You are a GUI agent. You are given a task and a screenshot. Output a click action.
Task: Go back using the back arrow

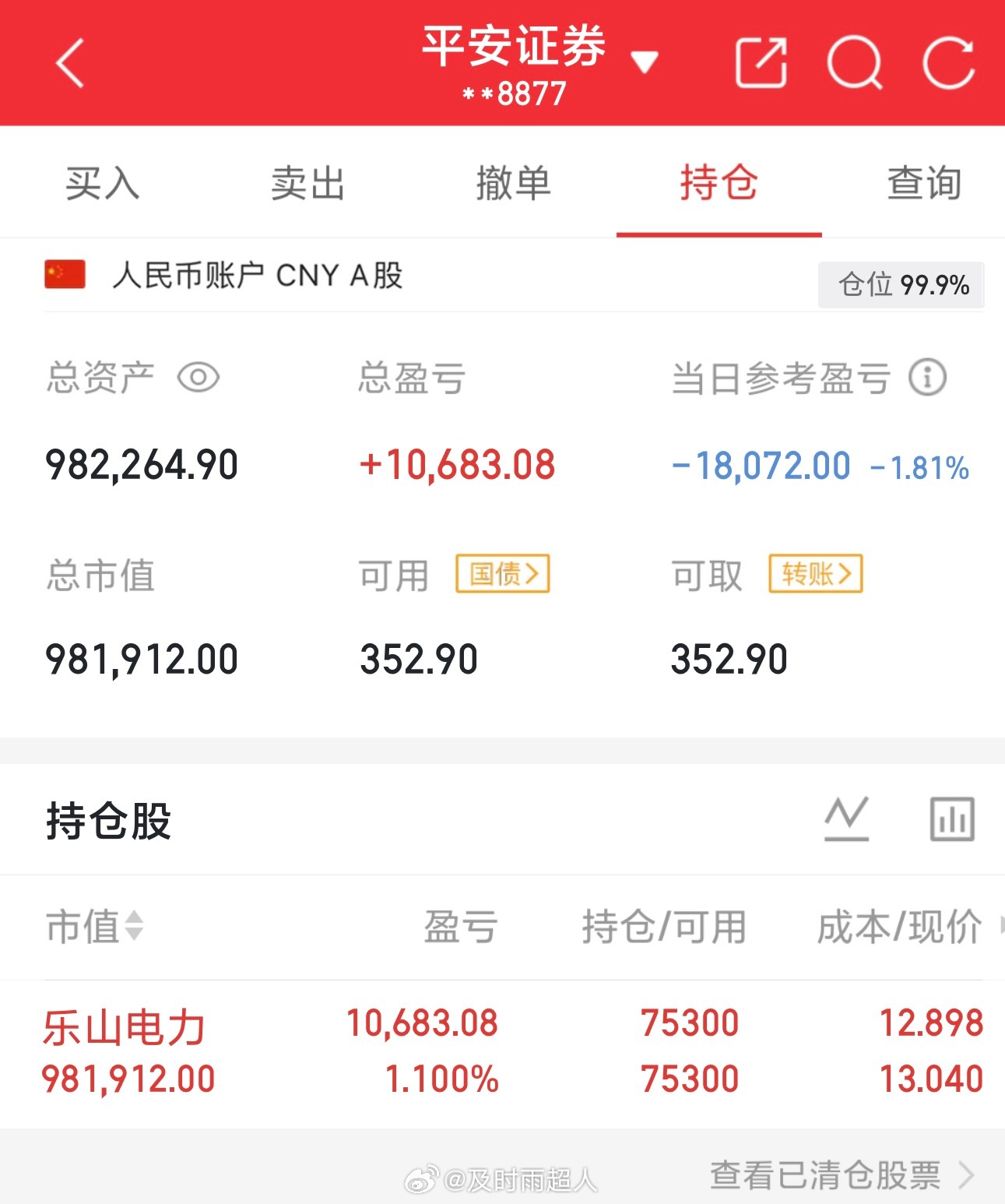point(69,62)
